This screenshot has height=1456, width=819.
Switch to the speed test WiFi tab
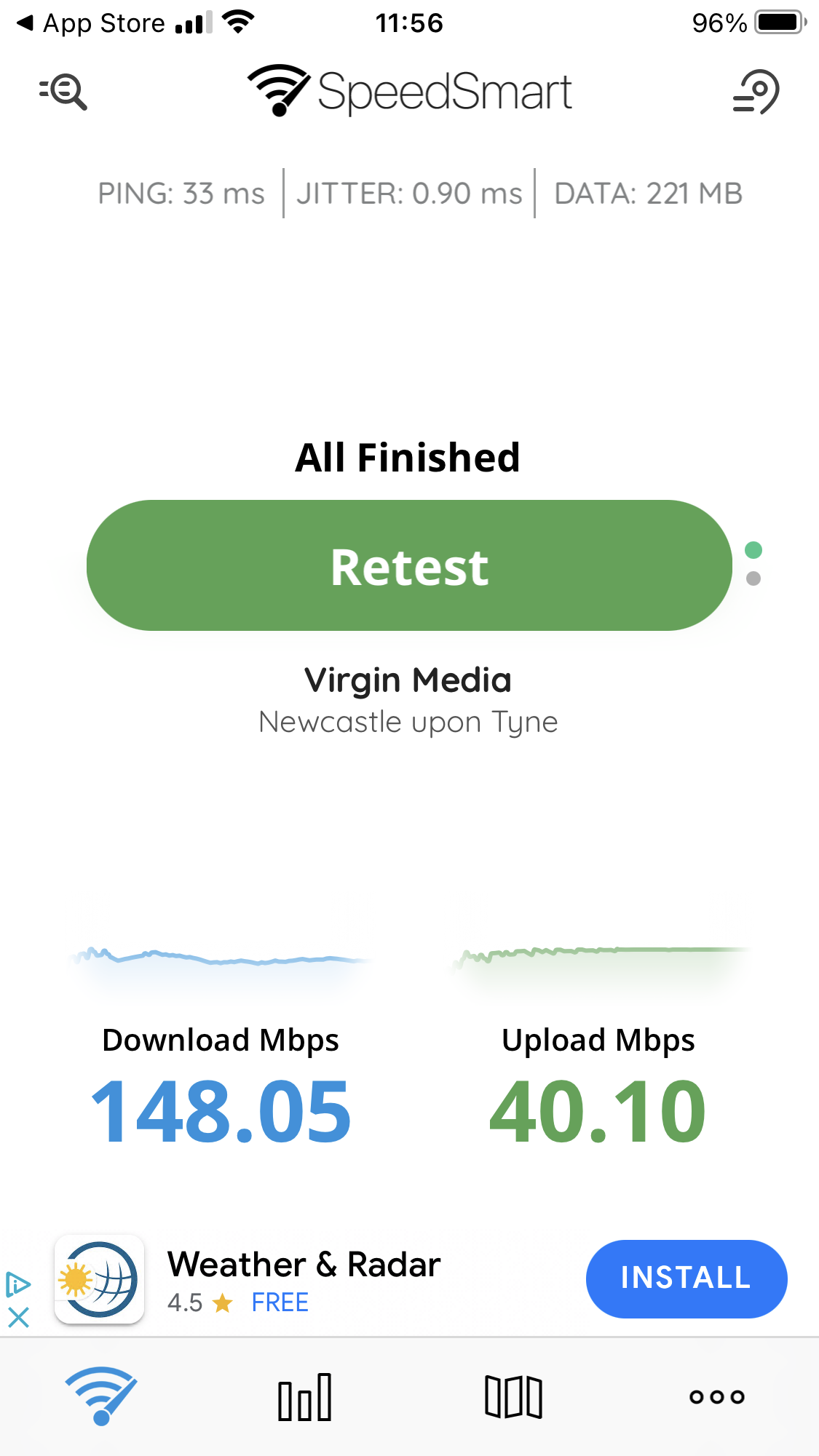[x=102, y=1396]
